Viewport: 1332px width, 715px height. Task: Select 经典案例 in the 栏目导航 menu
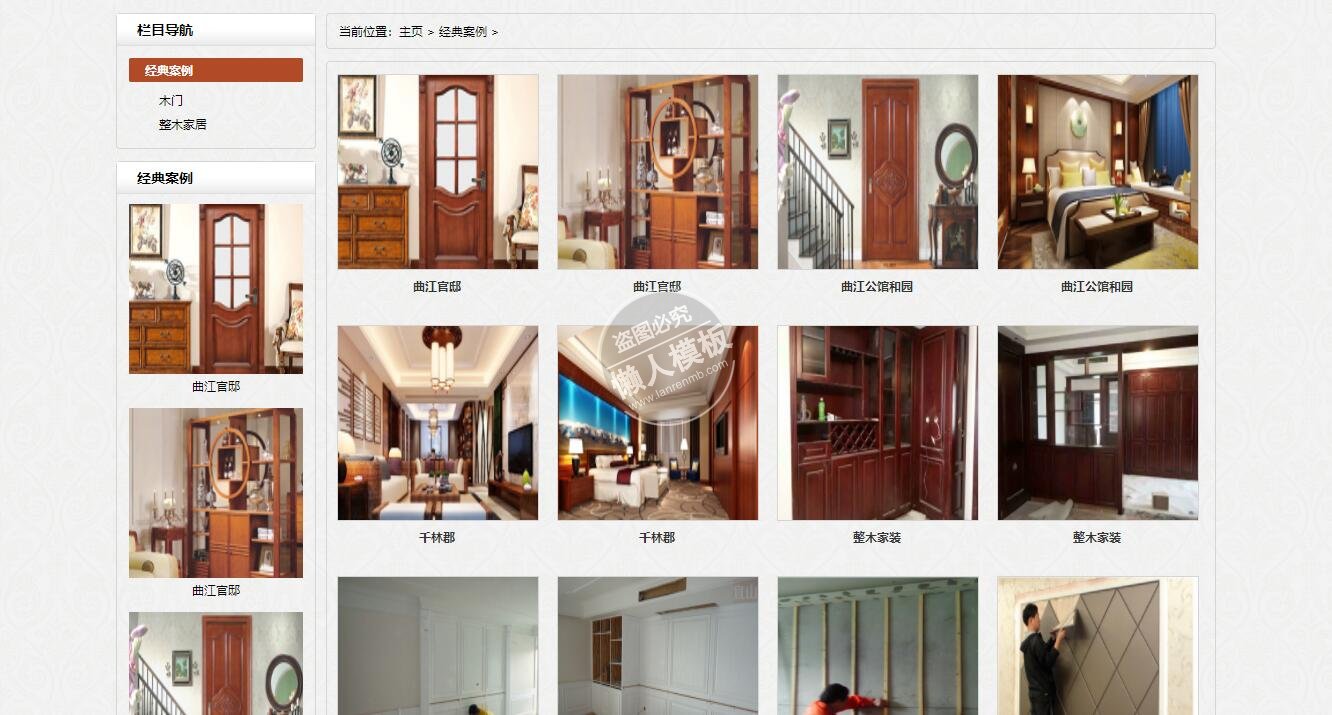(215, 70)
